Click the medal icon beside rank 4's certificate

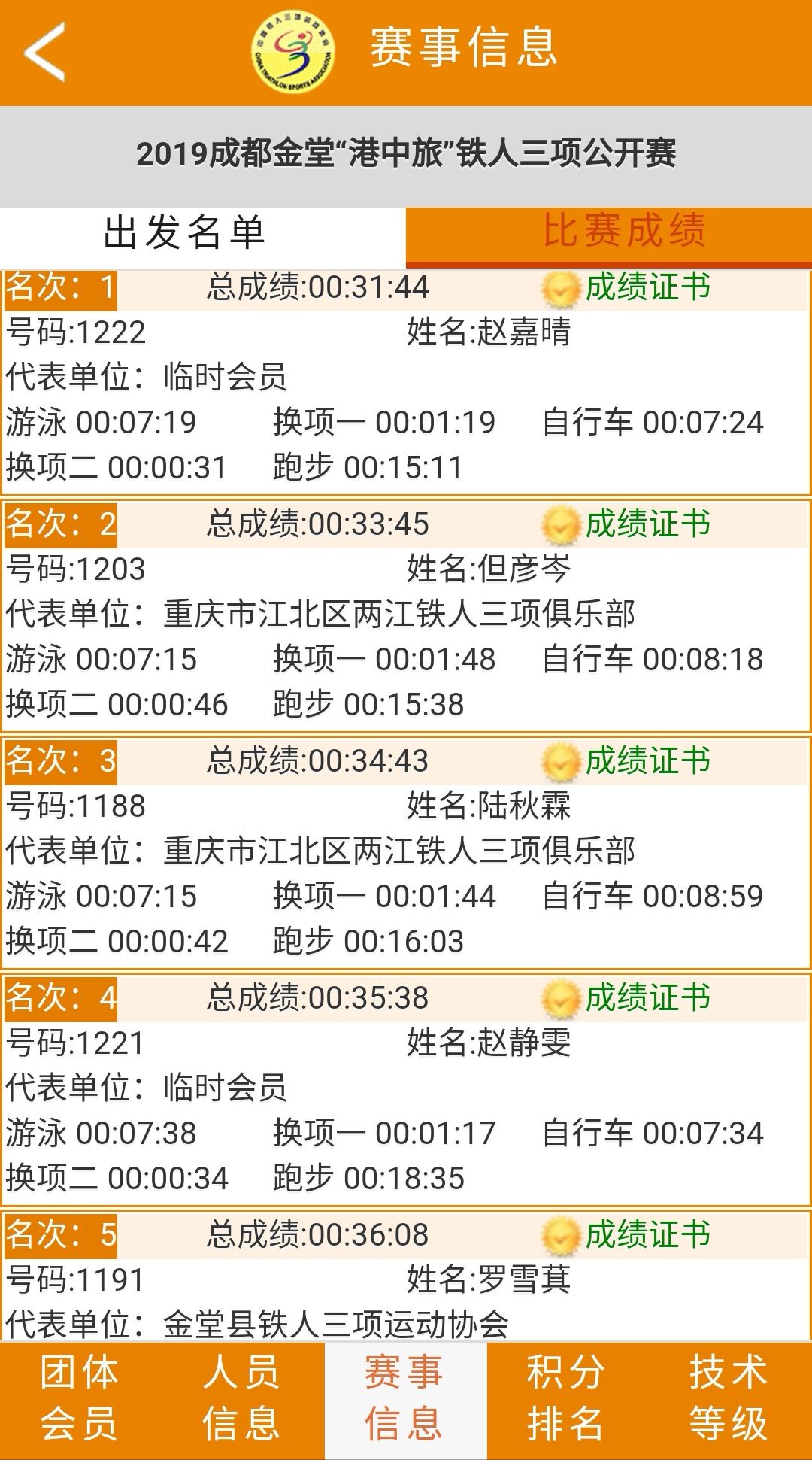[560, 998]
